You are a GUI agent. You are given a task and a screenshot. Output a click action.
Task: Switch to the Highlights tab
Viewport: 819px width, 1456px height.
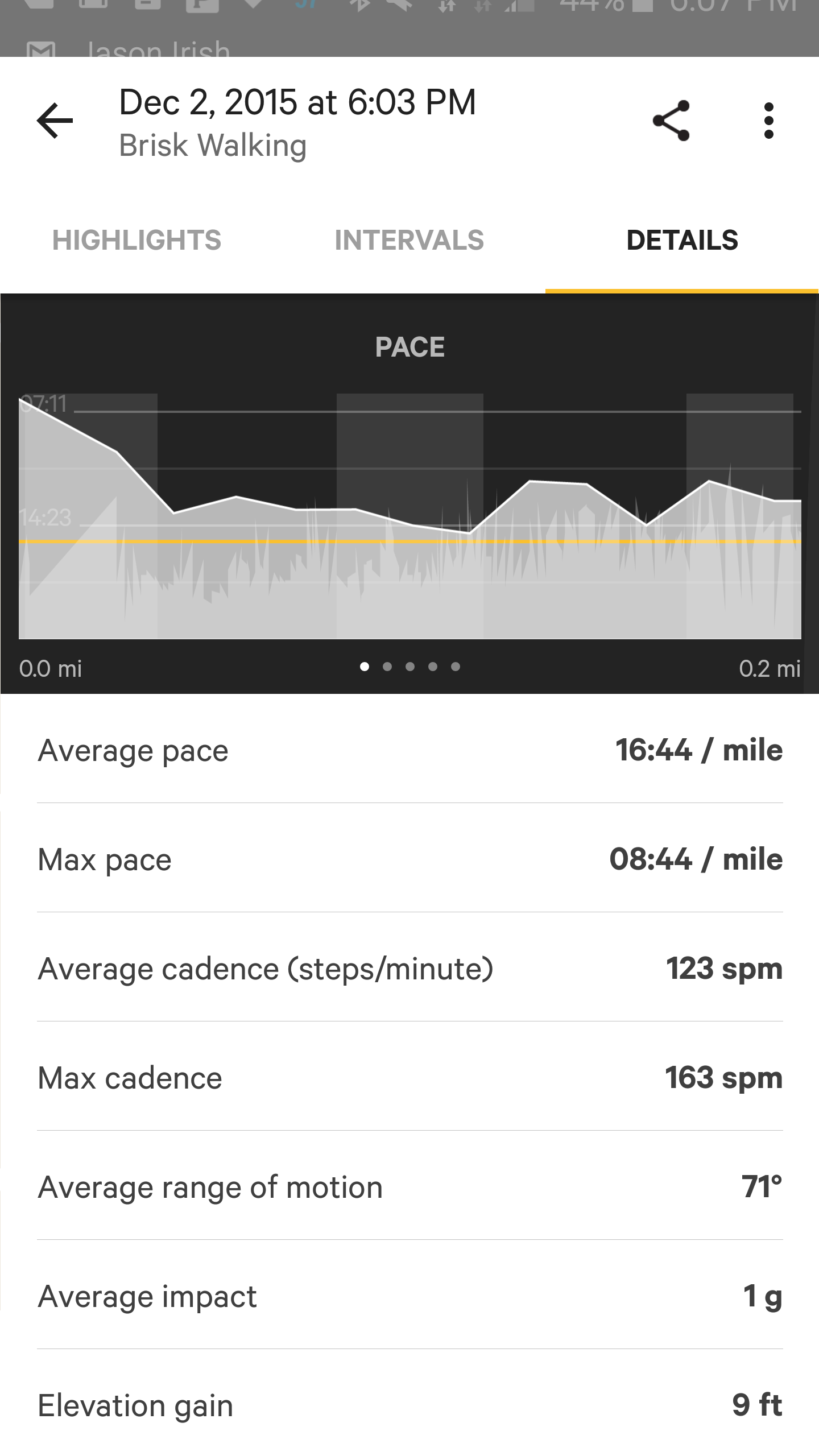point(136,241)
